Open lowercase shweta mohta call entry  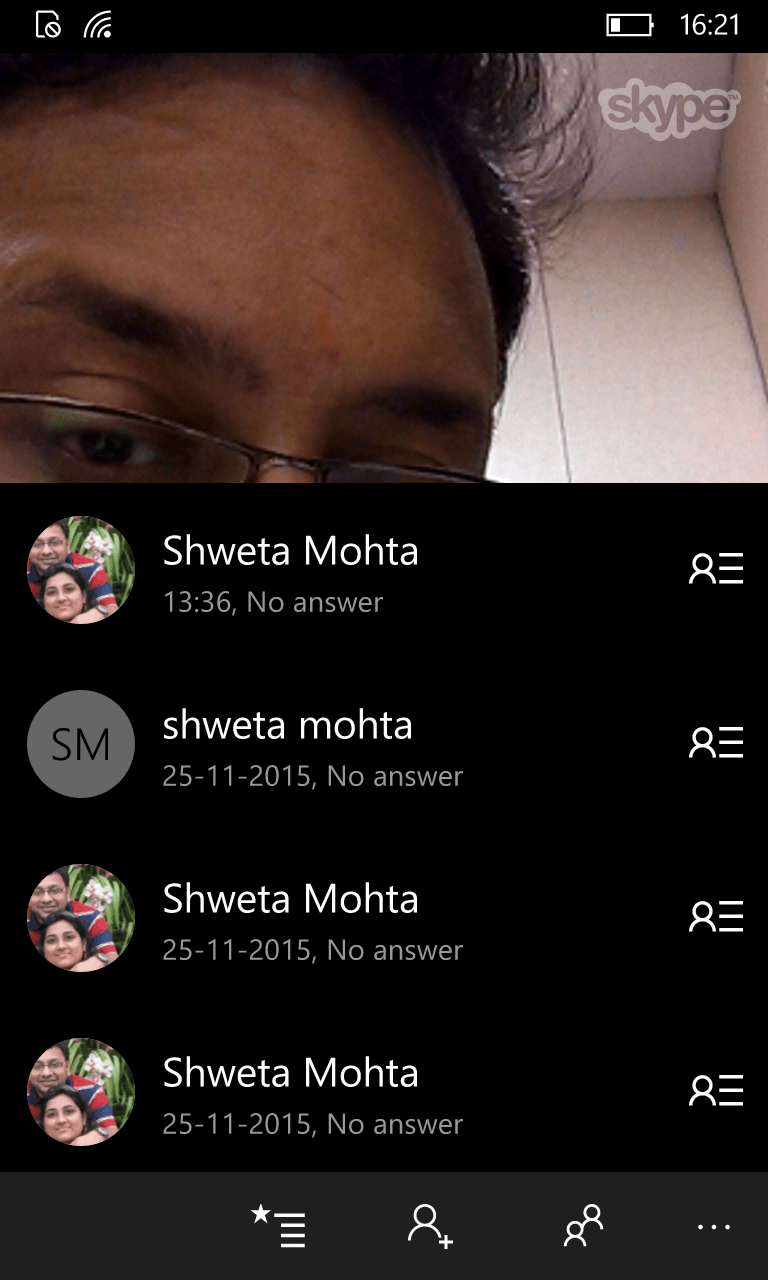click(x=384, y=744)
